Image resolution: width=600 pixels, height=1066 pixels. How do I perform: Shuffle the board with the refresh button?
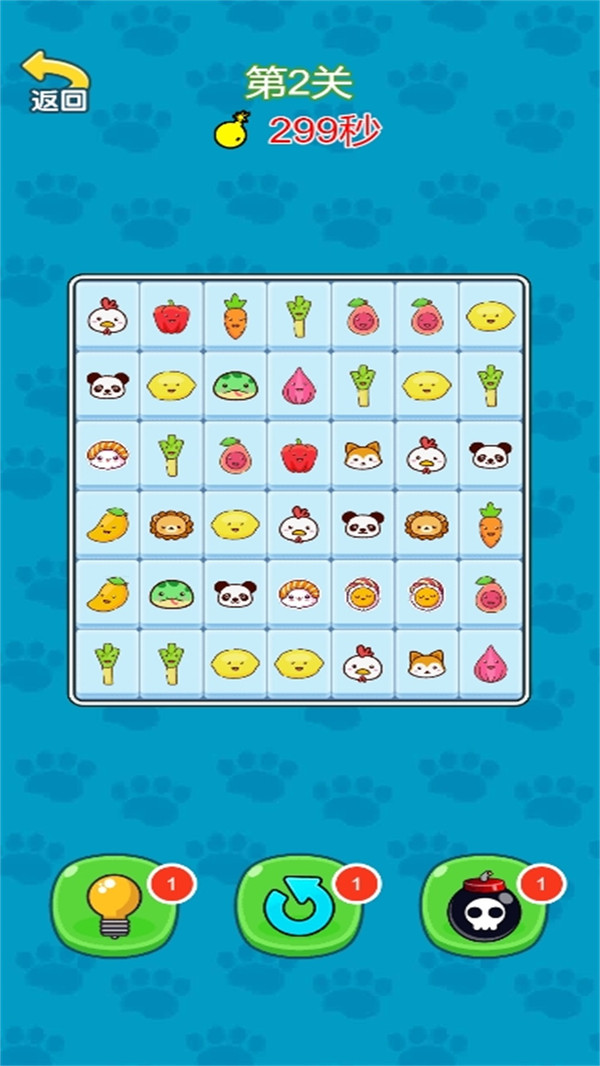(299, 906)
